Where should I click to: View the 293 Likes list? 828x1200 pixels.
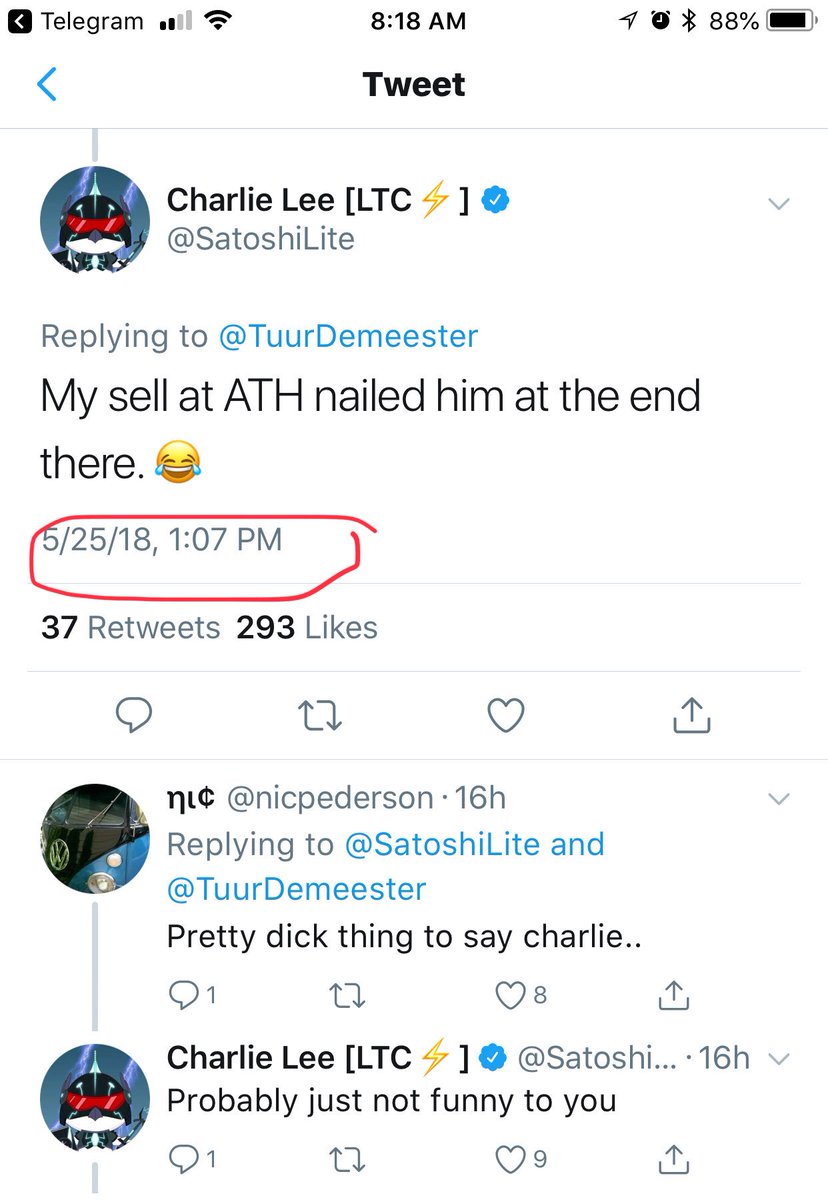(307, 628)
